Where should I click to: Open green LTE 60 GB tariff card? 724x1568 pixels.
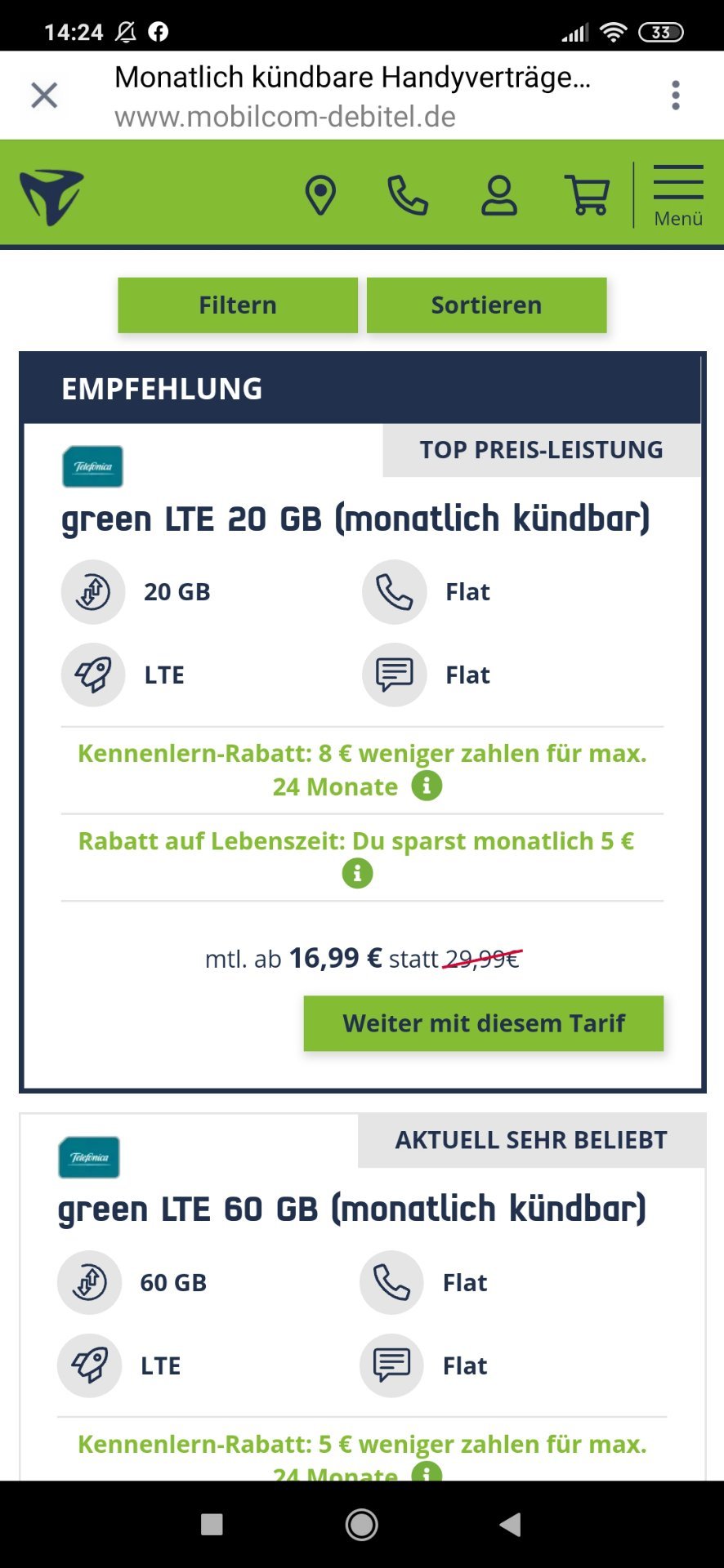[352, 1209]
